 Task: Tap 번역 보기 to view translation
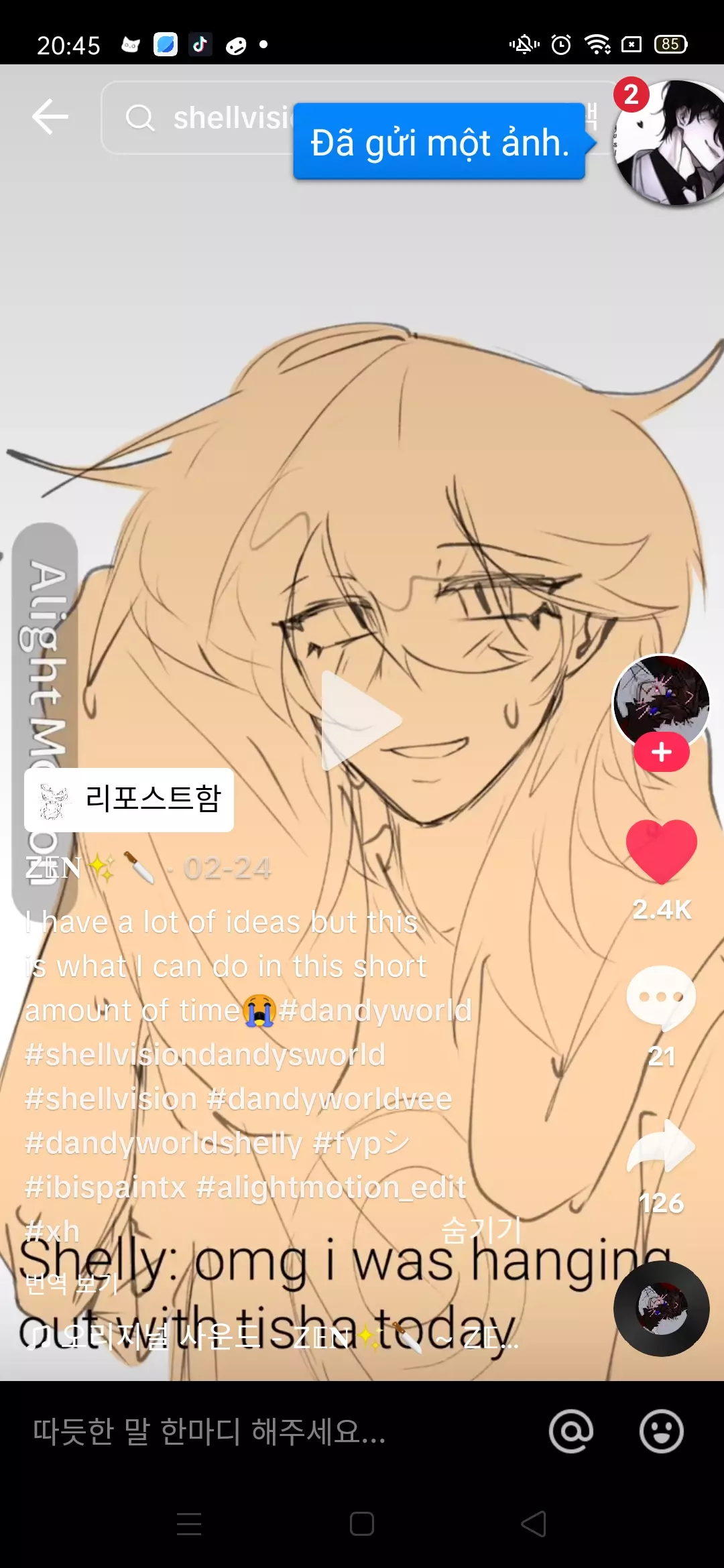click(x=71, y=1283)
